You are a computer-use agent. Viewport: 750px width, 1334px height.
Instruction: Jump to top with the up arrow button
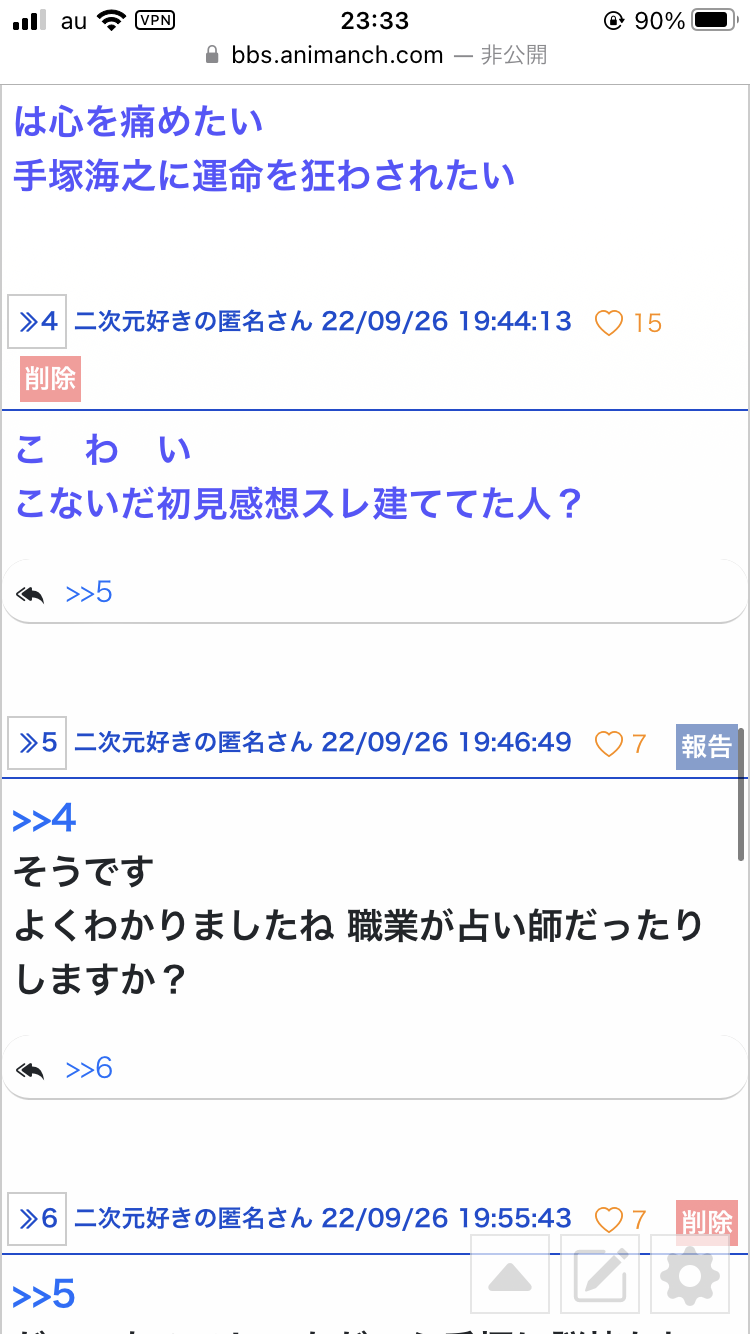pos(510,1274)
